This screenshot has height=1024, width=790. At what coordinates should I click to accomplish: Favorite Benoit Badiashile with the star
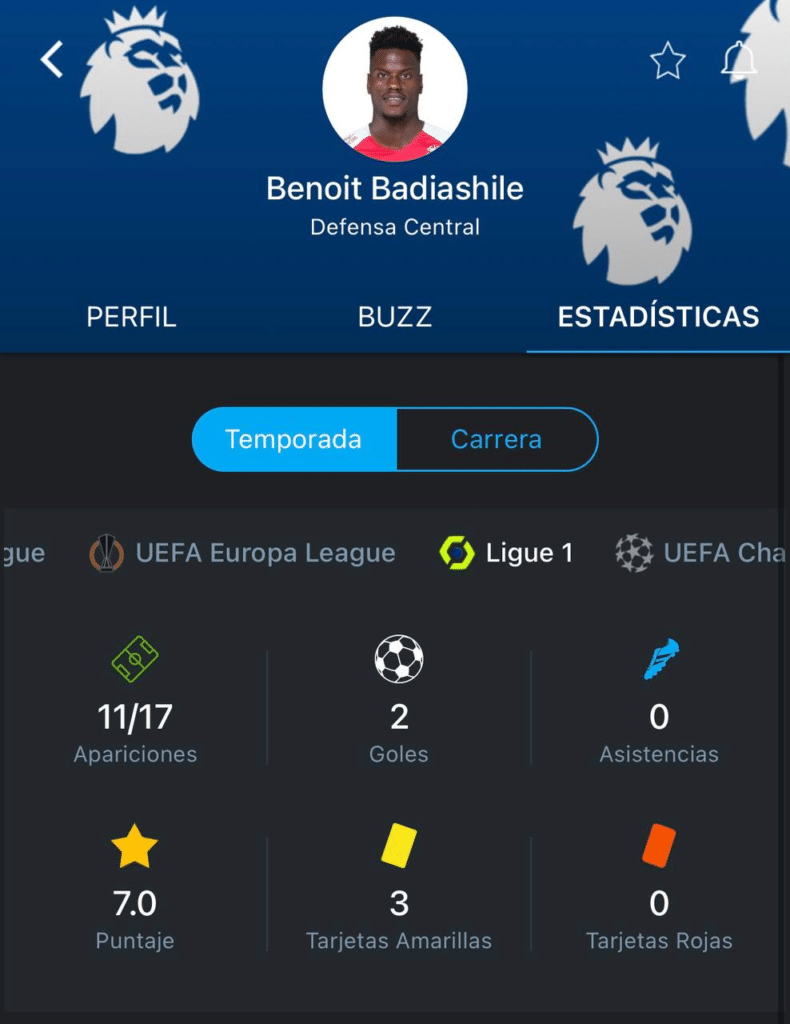(x=668, y=62)
